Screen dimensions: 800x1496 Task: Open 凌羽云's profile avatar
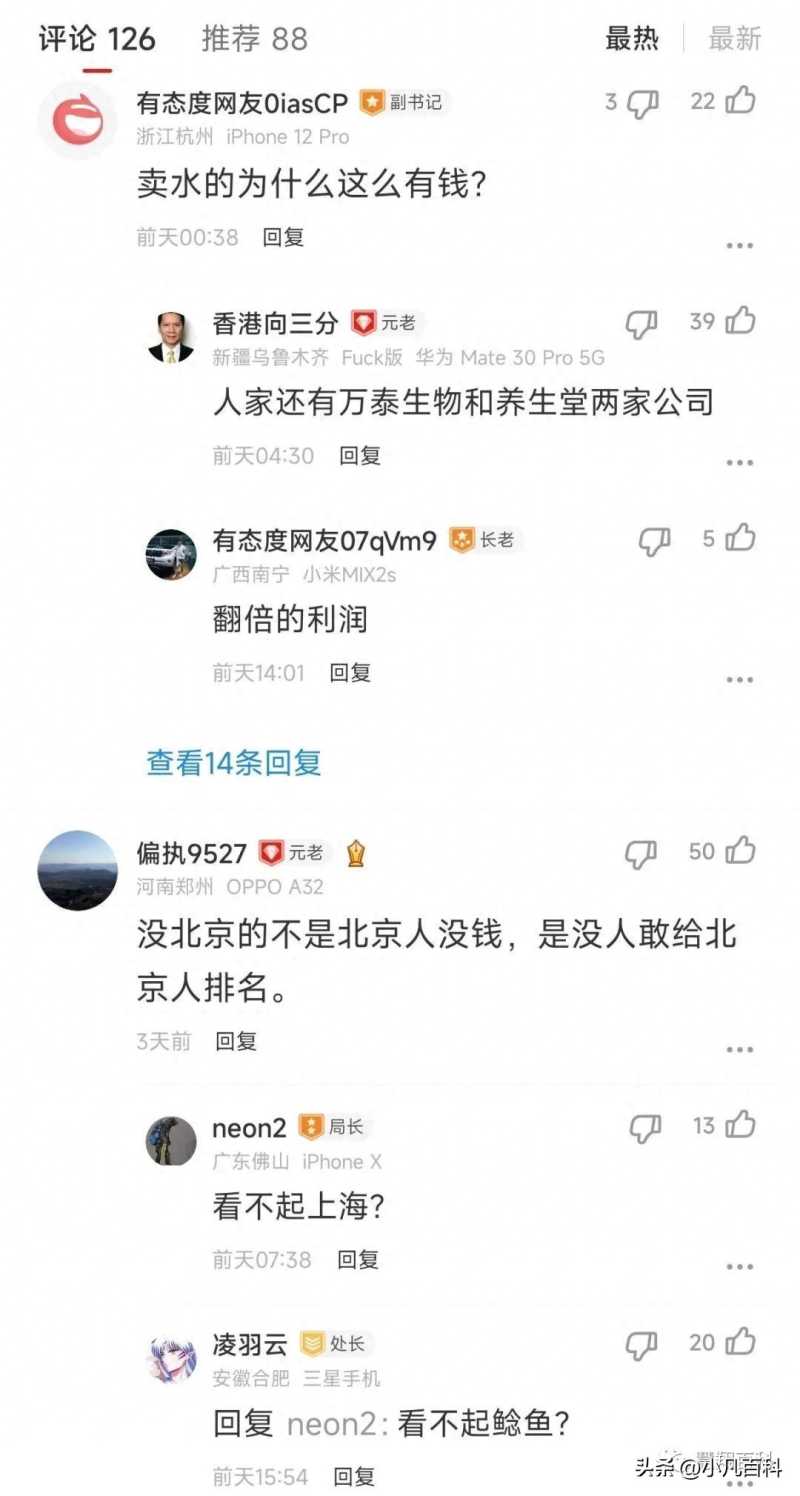pos(171,1358)
